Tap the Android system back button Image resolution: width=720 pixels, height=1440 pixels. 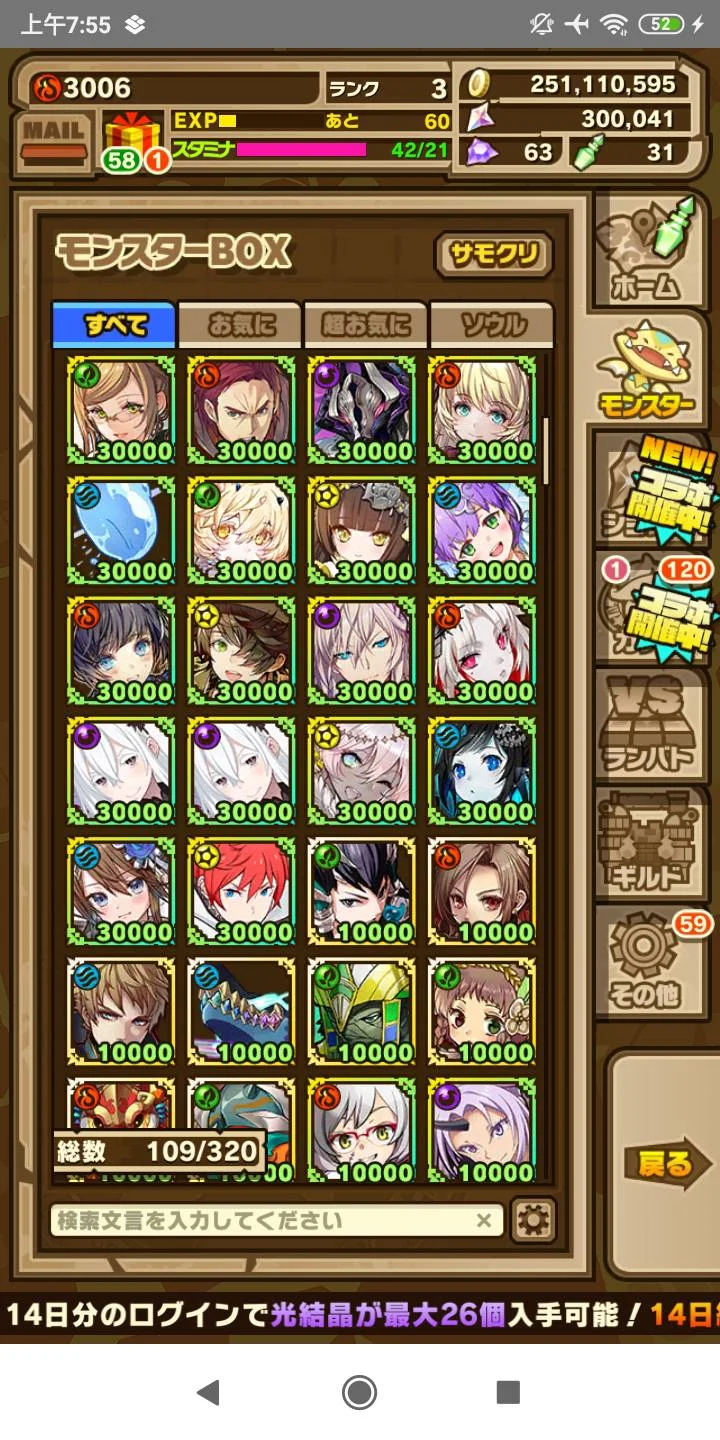pyautogui.click(x=208, y=1392)
